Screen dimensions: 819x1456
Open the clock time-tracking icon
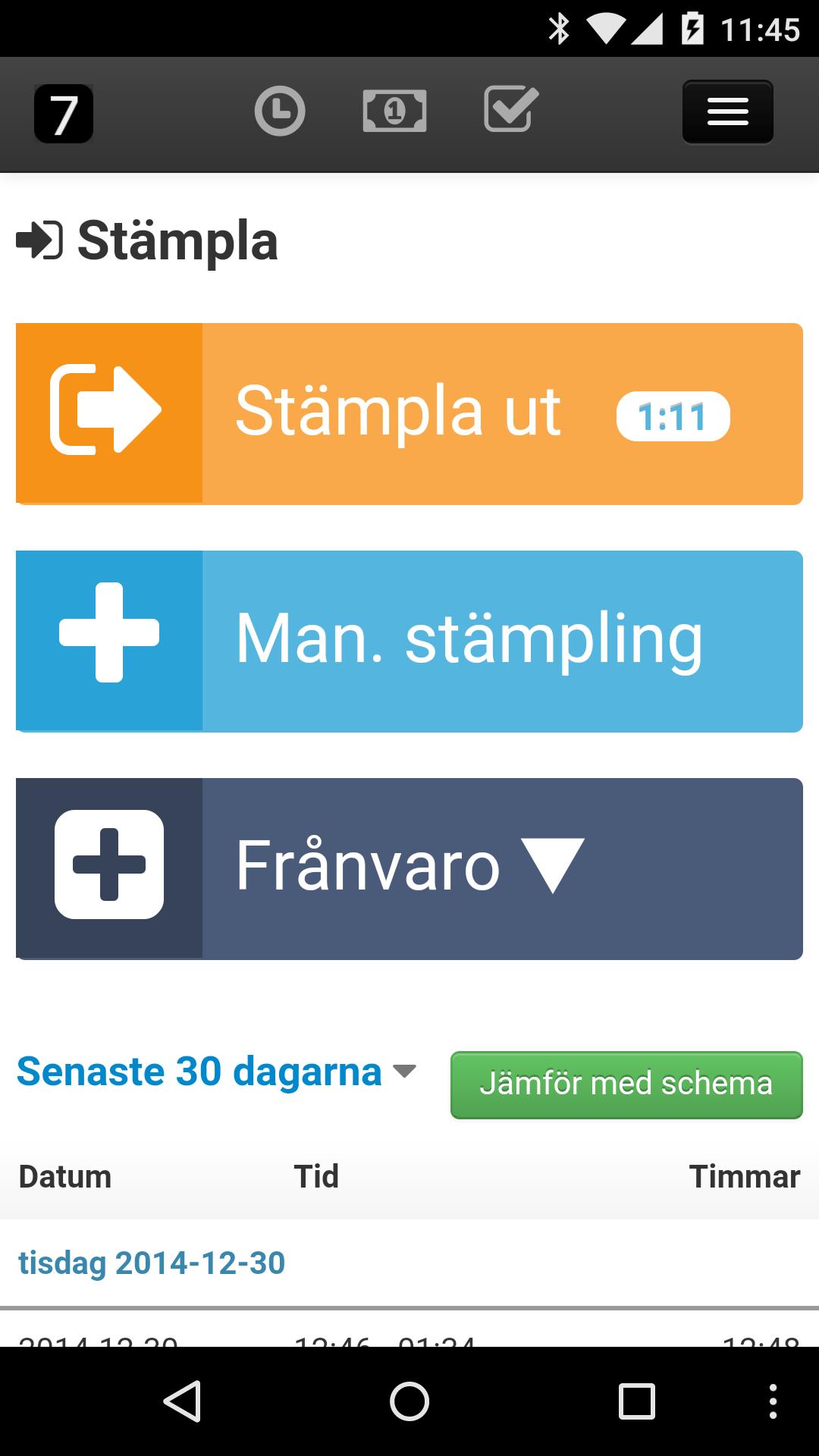[x=280, y=111]
